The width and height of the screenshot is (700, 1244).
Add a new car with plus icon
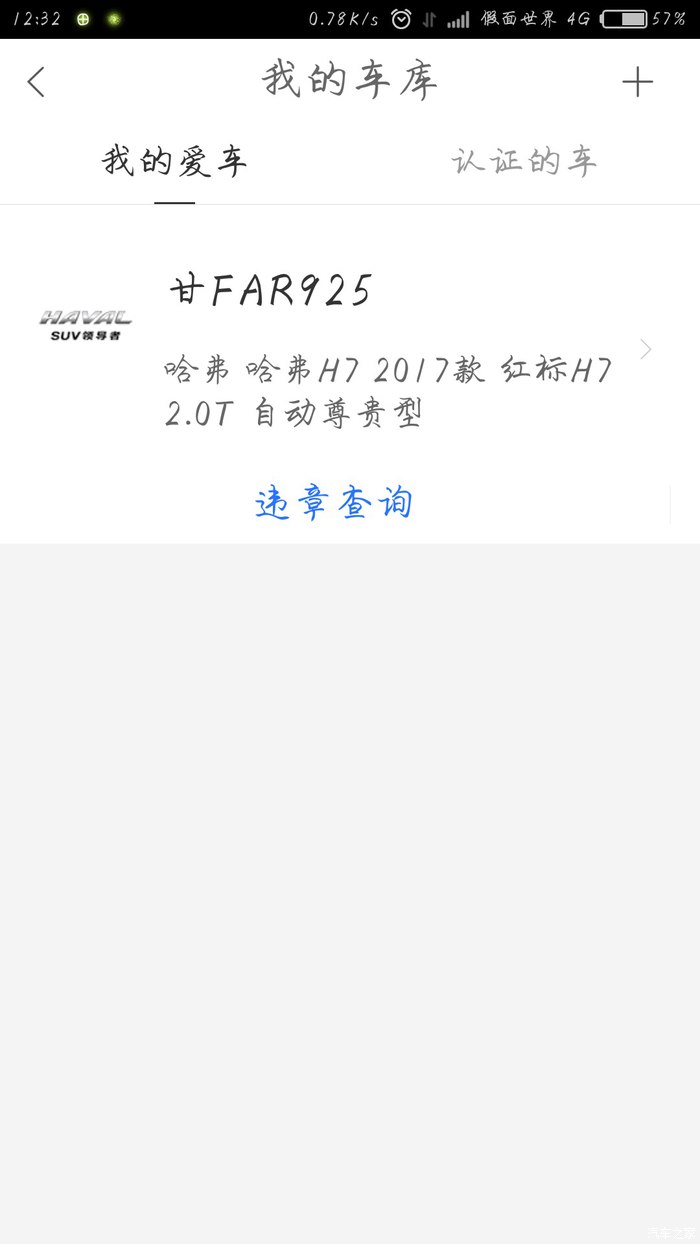tap(637, 82)
